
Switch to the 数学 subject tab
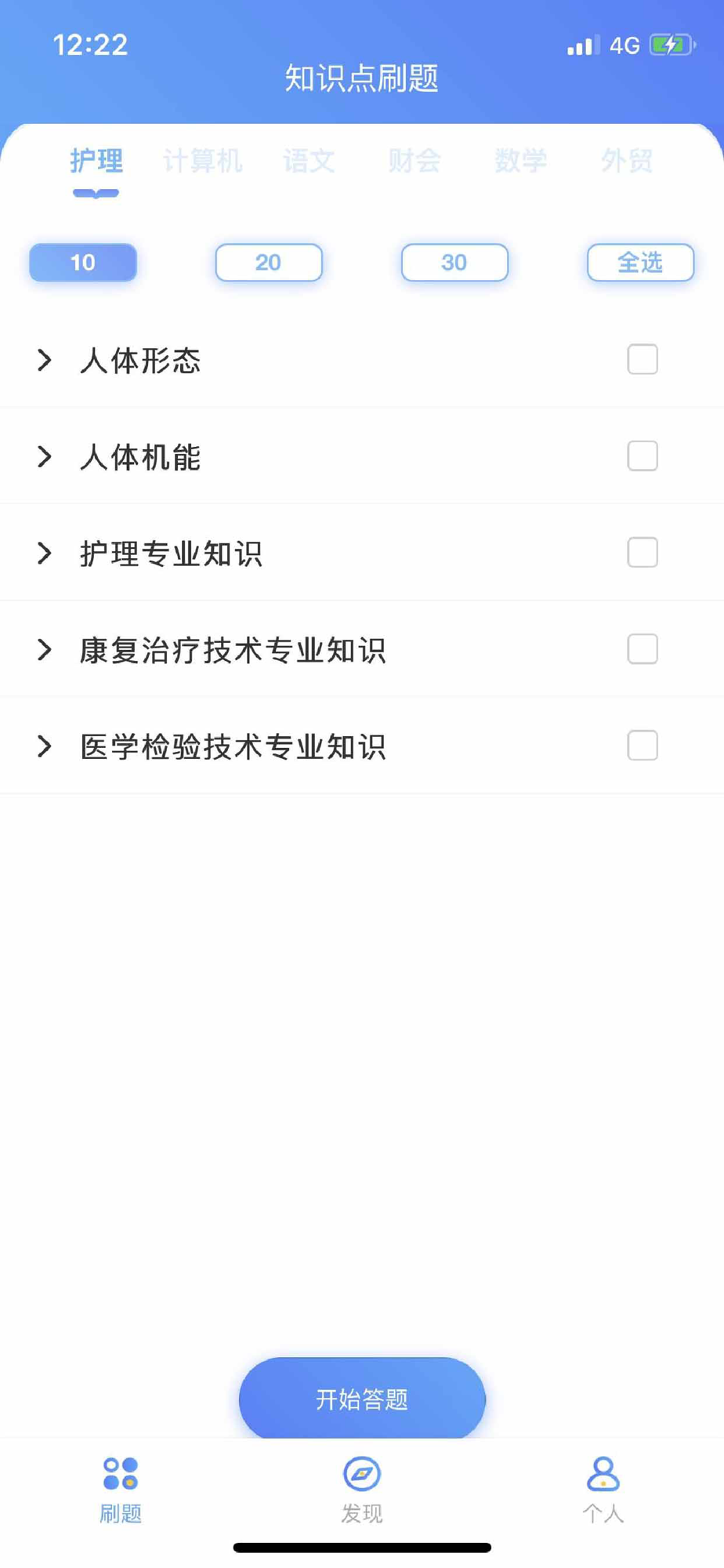[520, 161]
